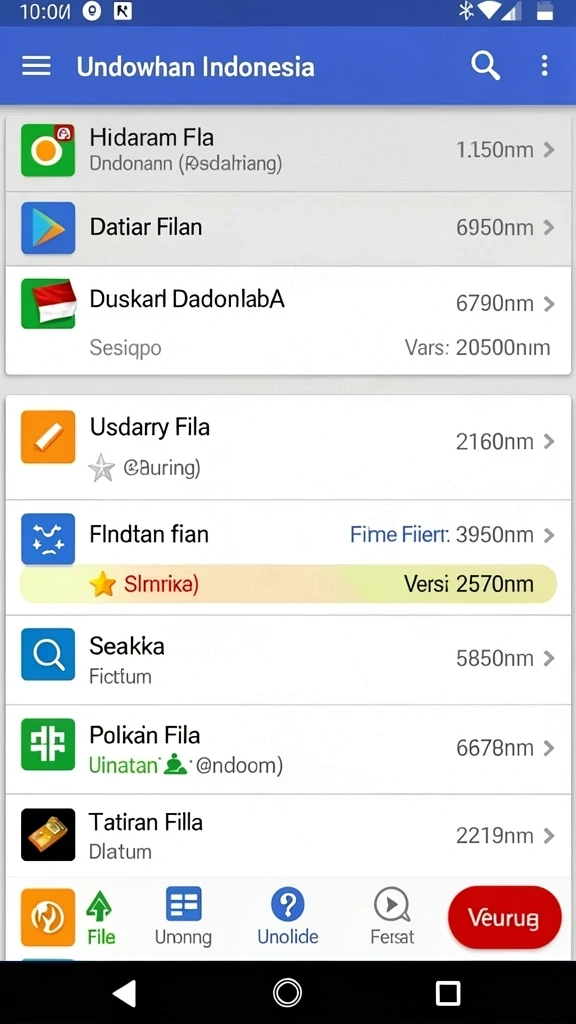Viewport: 576px width, 1024px height.
Task: Switch to the Umonng tab
Action: (184, 918)
